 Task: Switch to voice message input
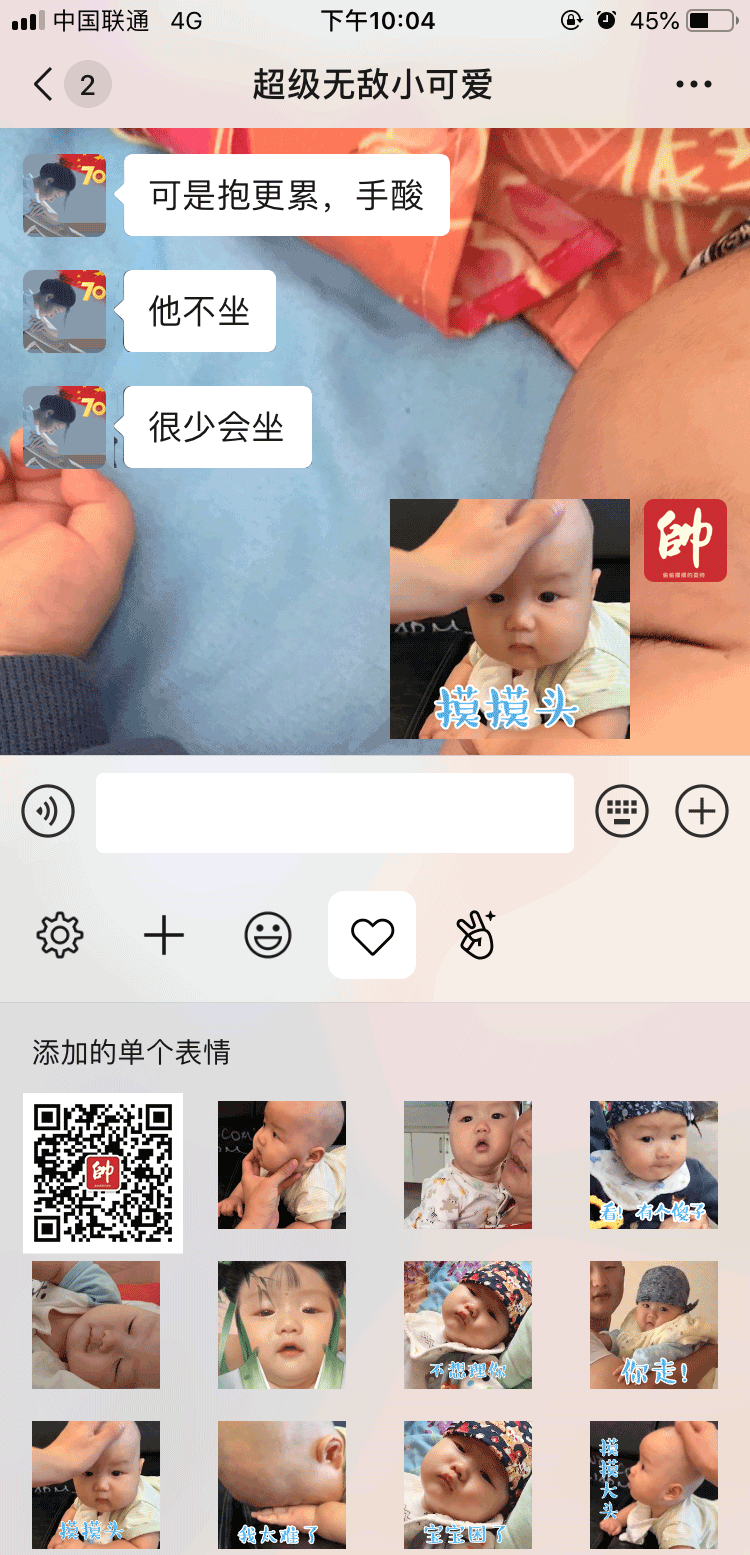(48, 811)
